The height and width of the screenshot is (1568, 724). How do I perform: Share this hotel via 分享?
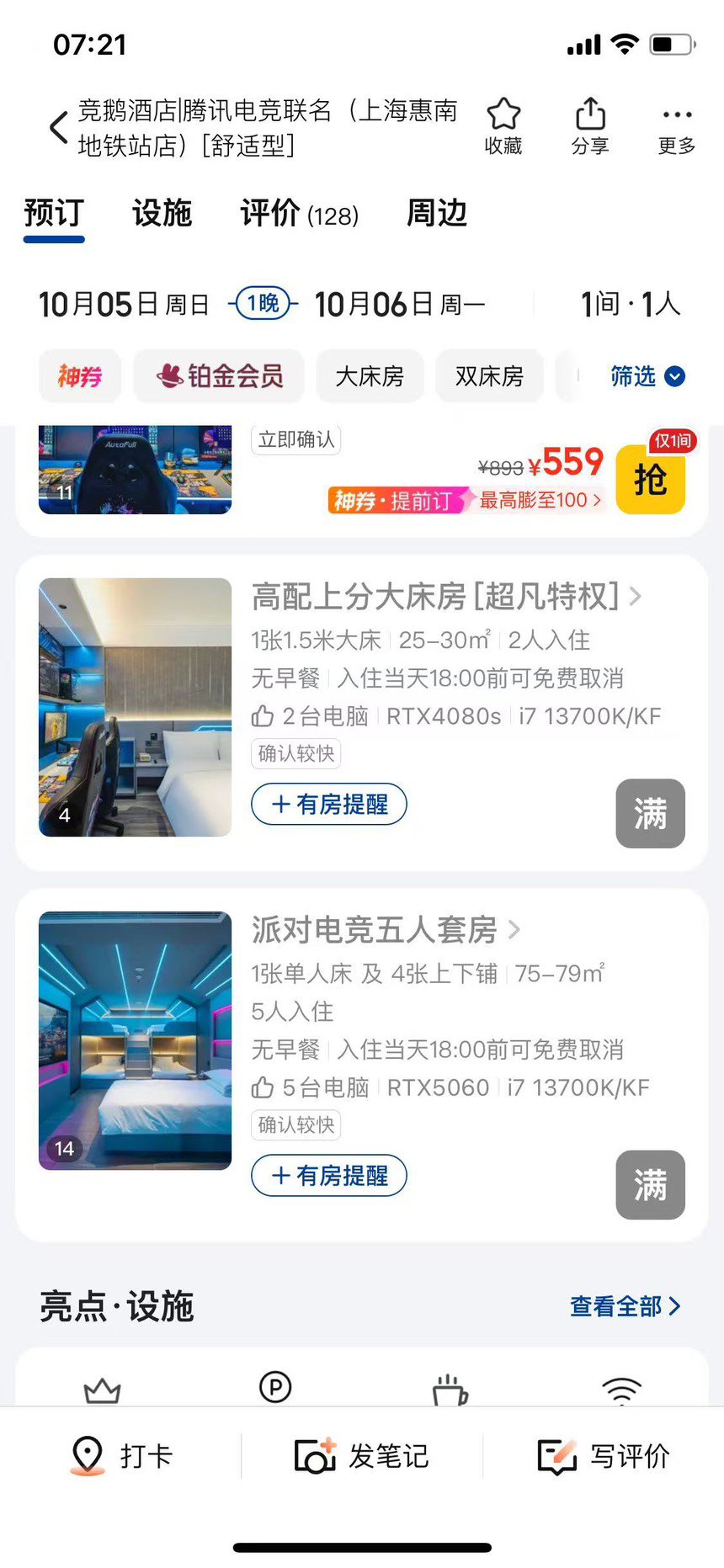pos(590,125)
